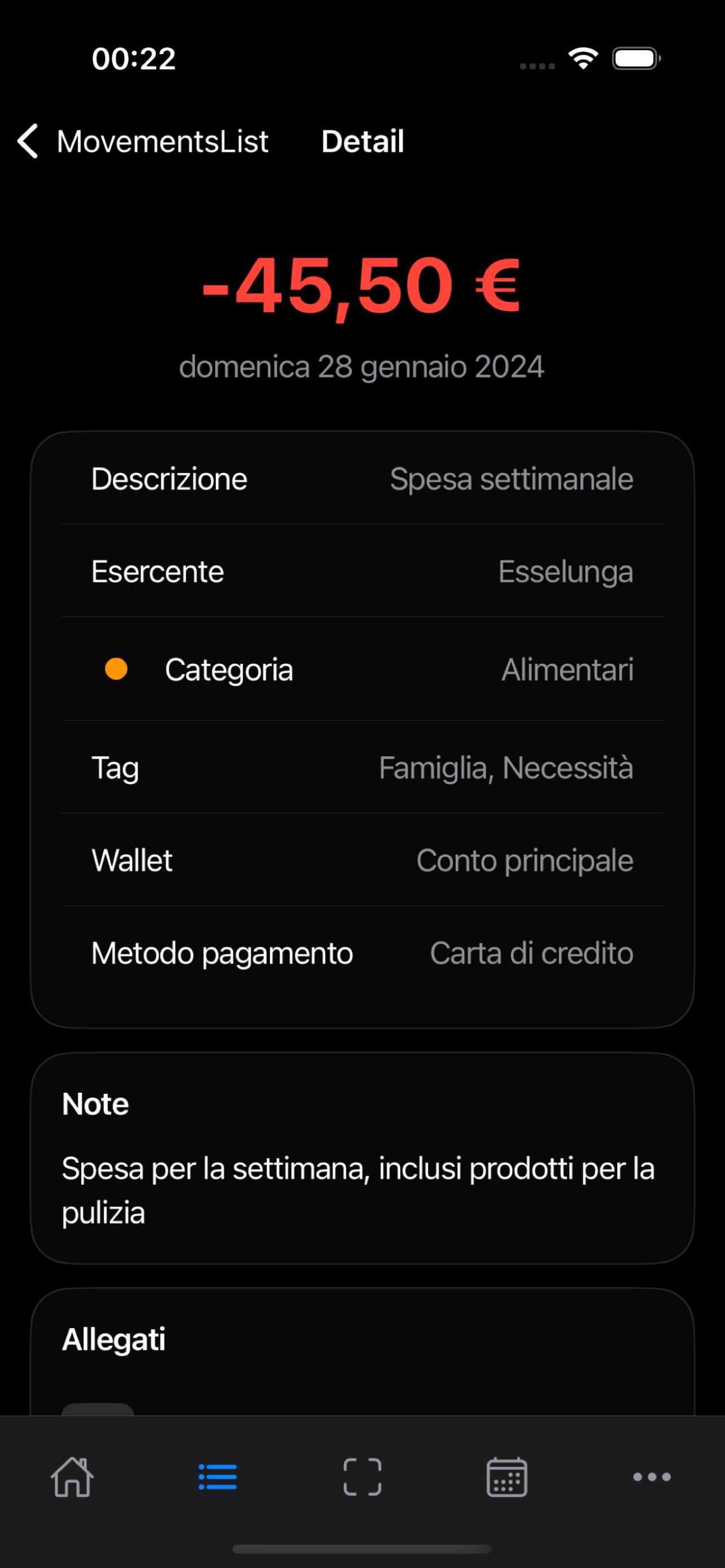Tap the Conto principale wallet value
This screenshot has width=725, height=1568.
524,860
